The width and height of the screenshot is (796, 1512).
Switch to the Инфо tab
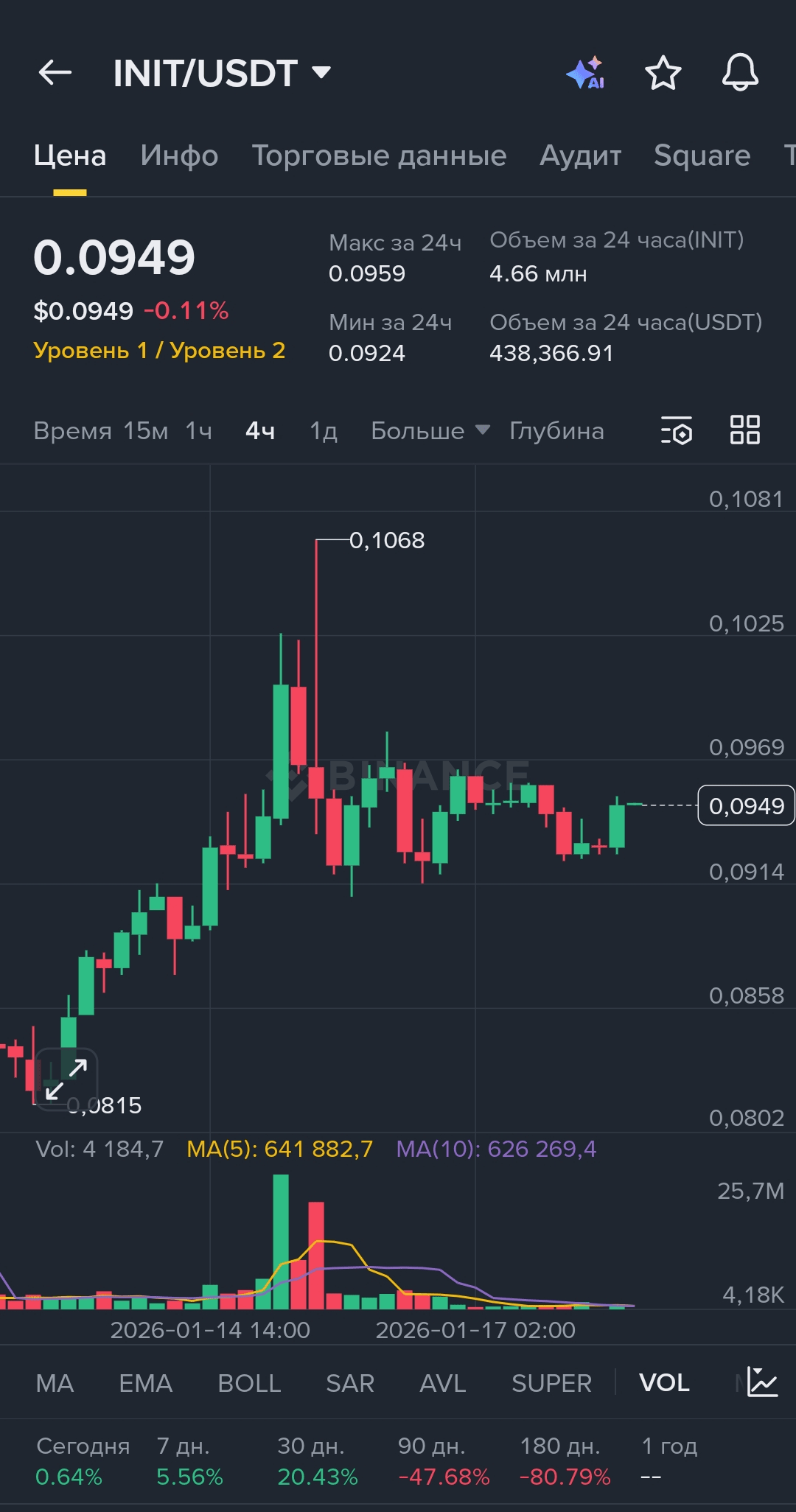179,155
